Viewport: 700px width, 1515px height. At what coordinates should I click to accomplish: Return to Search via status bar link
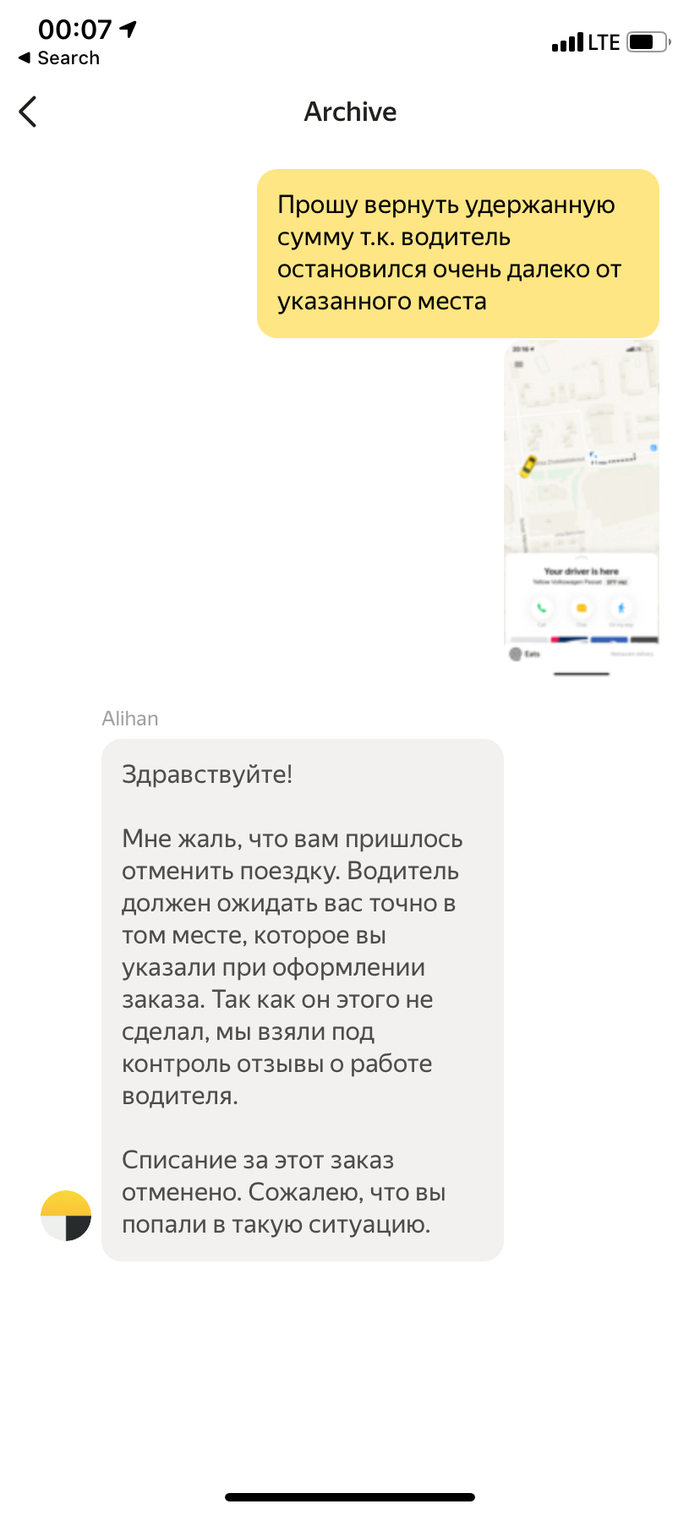(58, 58)
